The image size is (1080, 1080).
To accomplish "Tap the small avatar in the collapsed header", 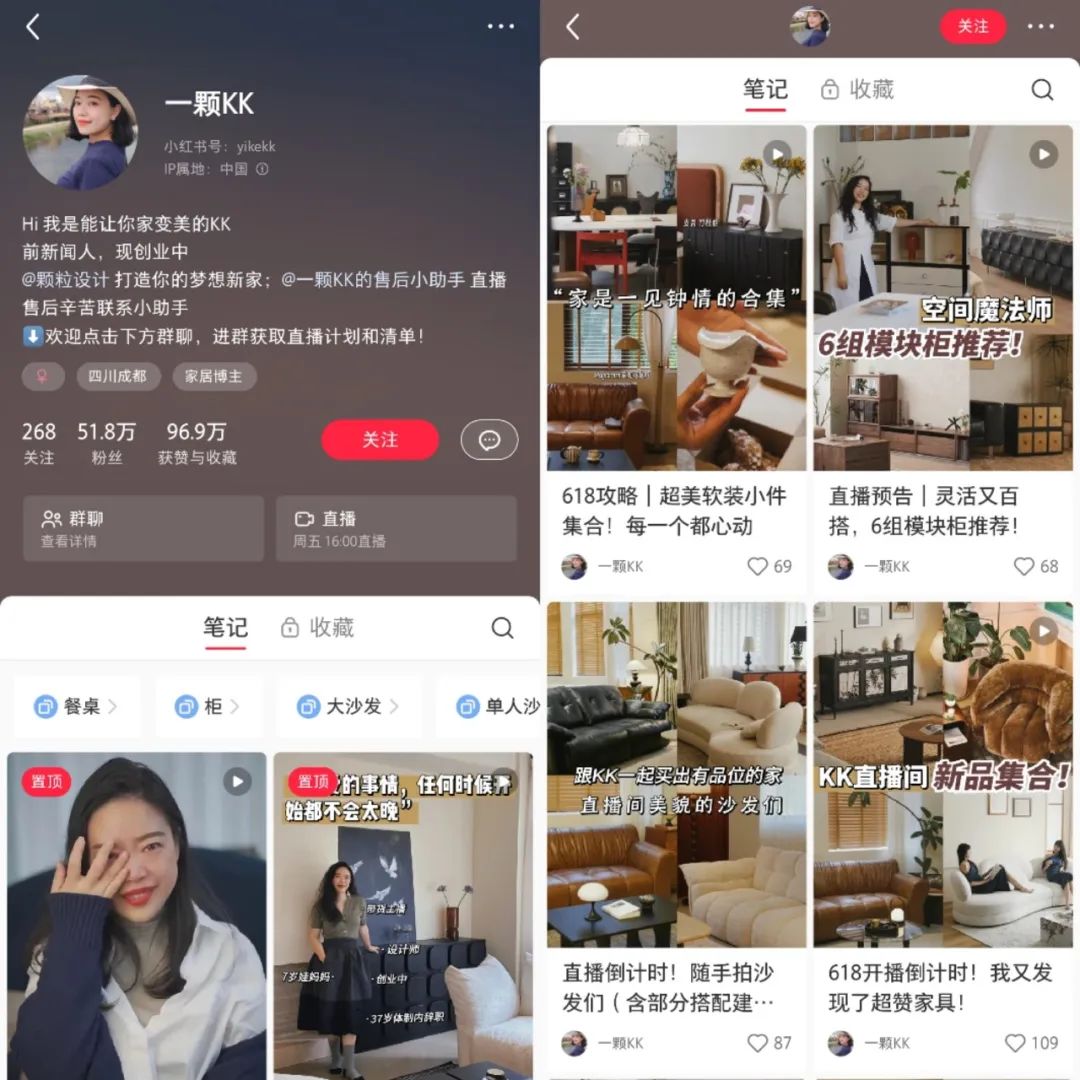I will 810,26.
